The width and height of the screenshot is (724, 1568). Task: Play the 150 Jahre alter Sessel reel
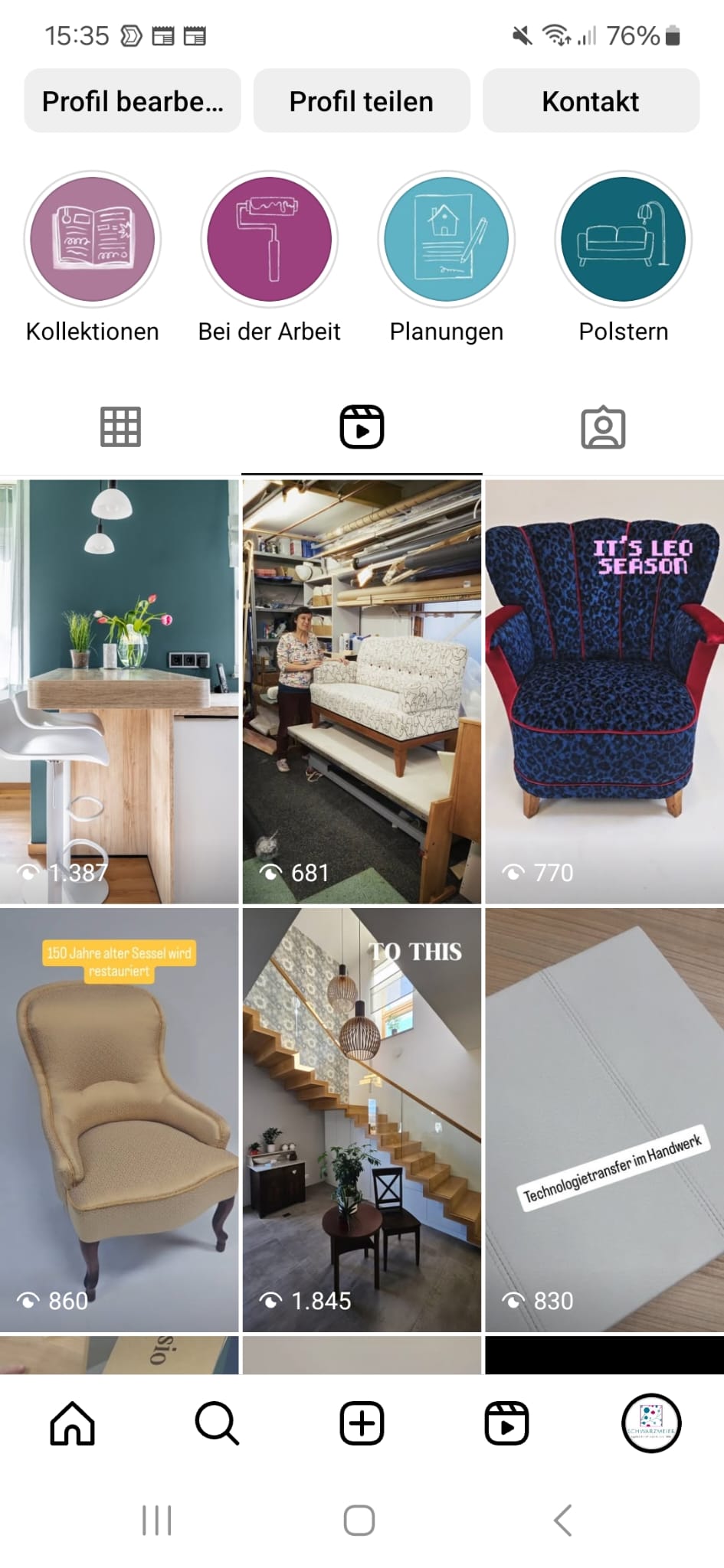pyautogui.click(x=119, y=1119)
